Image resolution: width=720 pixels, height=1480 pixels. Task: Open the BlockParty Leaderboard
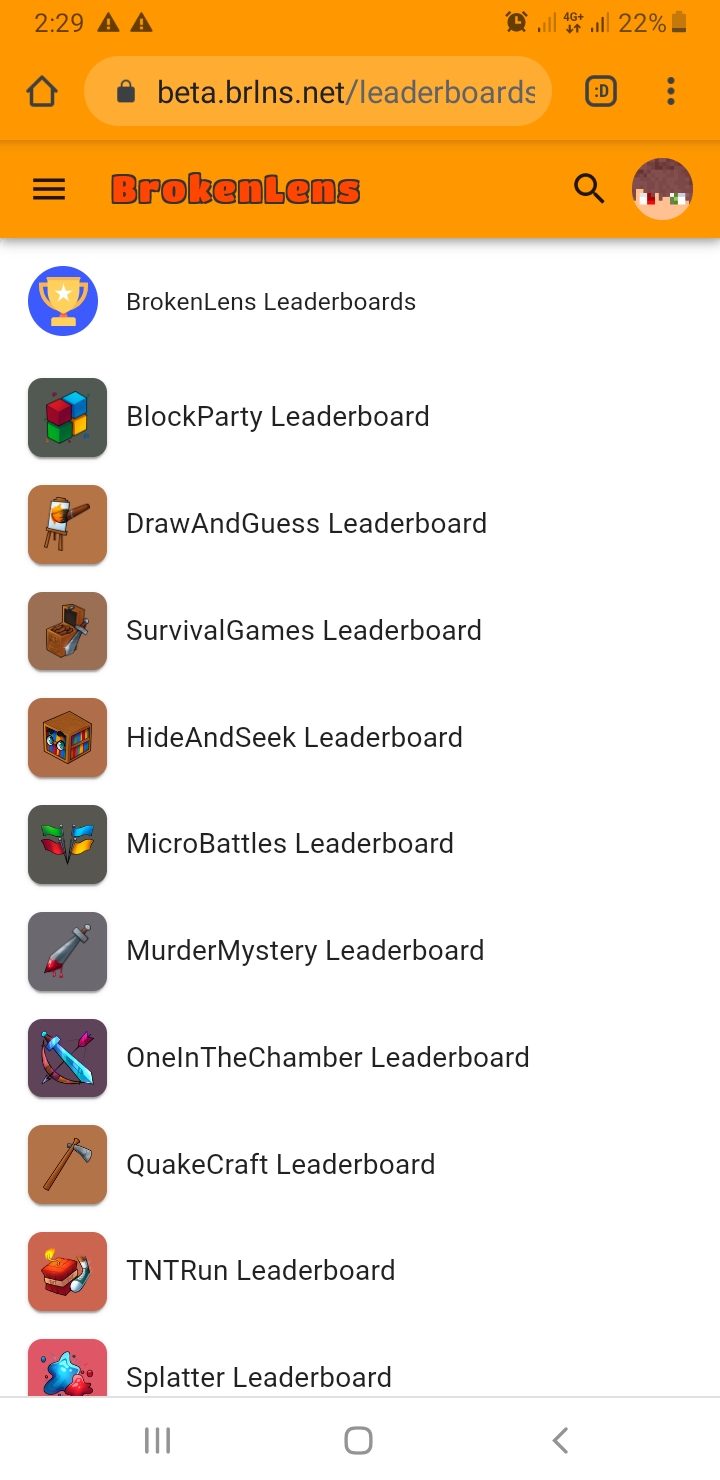tap(360, 417)
